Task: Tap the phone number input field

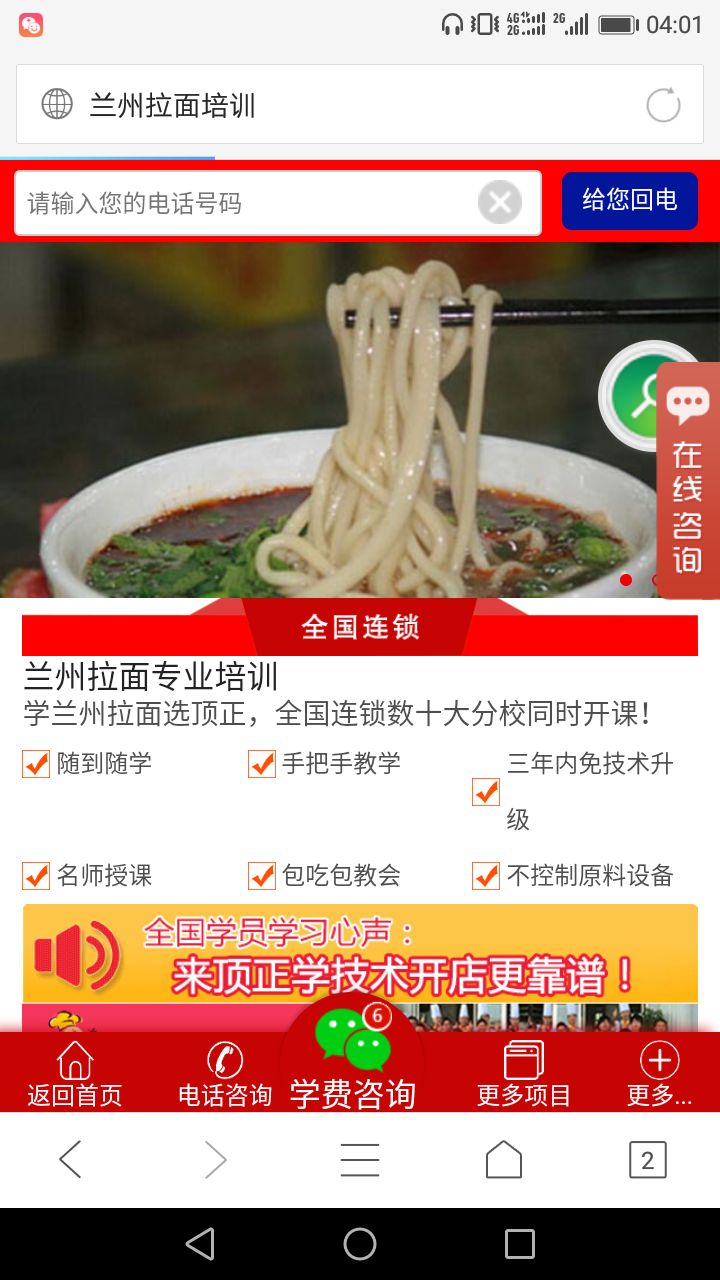Action: tap(245, 203)
